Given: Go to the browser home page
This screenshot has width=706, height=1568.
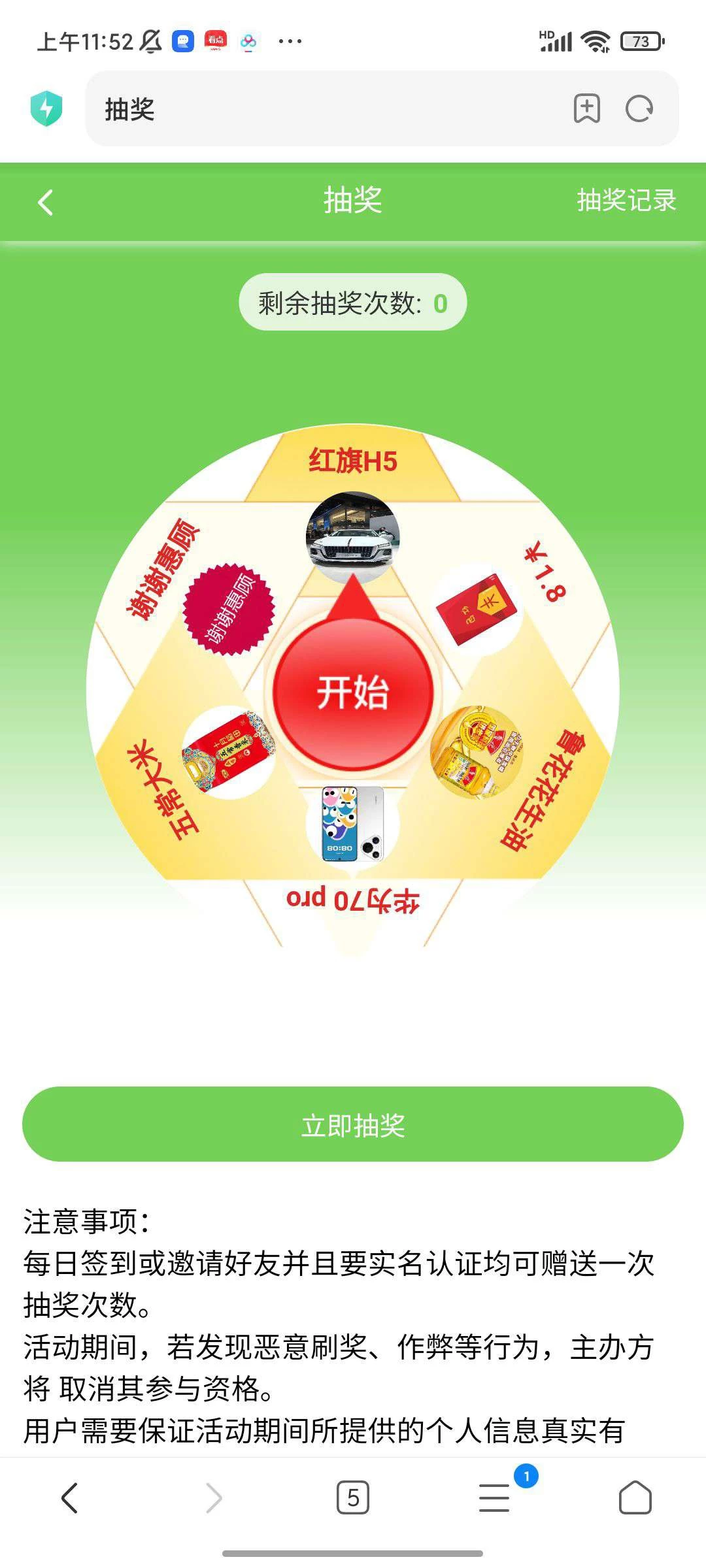Looking at the screenshot, I should [x=635, y=1497].
